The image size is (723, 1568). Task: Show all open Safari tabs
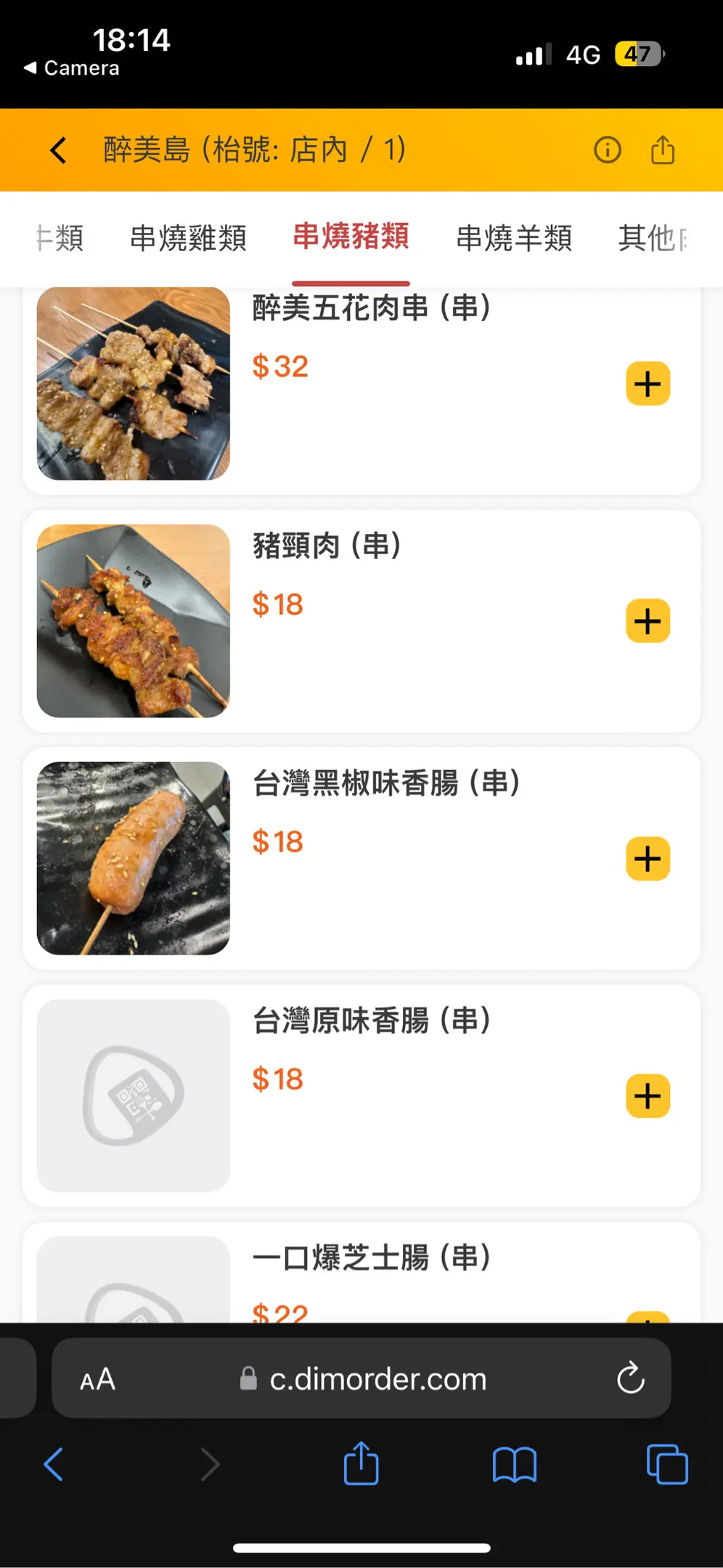pyautogui.click(x=666, y=1465)
